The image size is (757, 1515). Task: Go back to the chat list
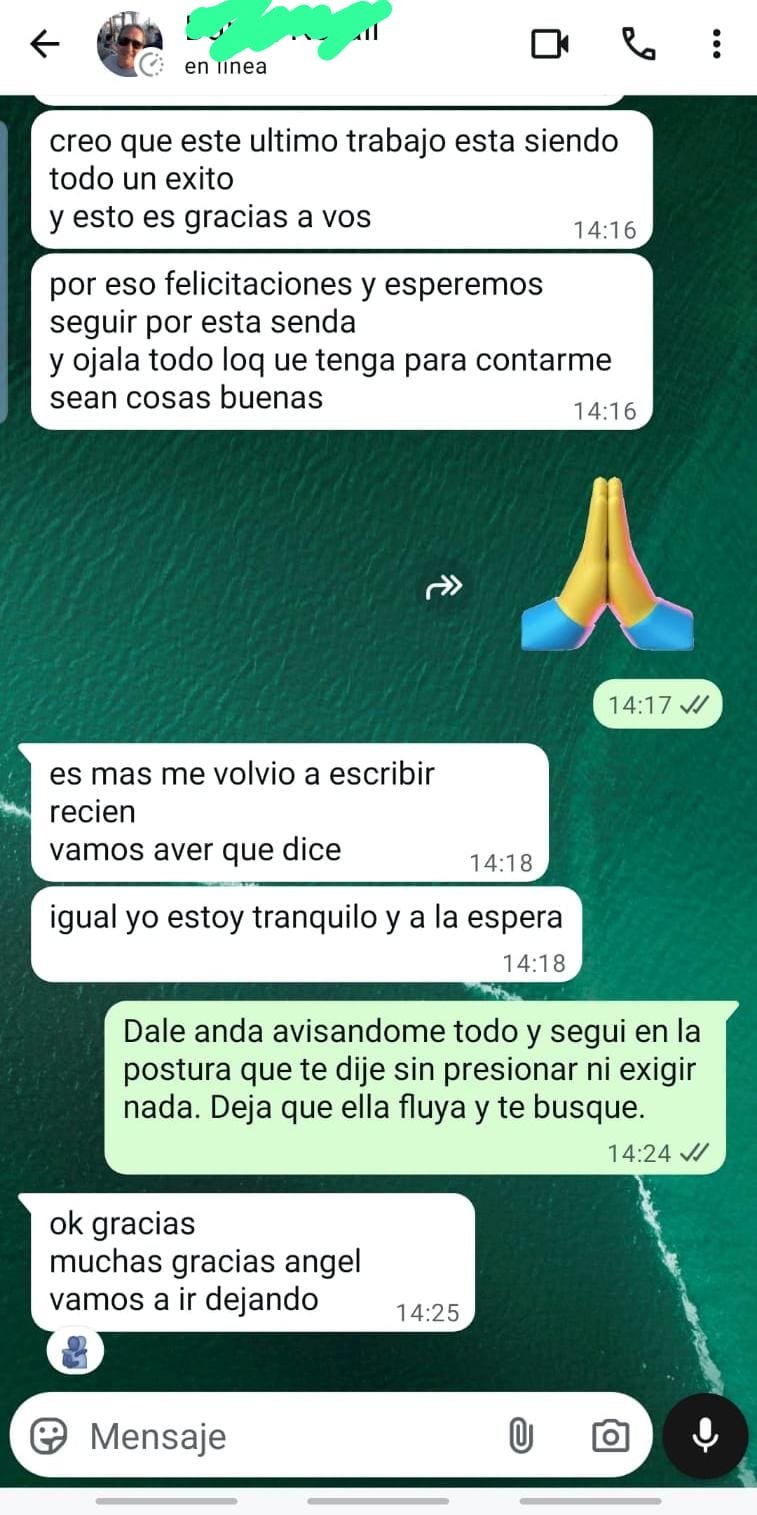coord(45,44)
